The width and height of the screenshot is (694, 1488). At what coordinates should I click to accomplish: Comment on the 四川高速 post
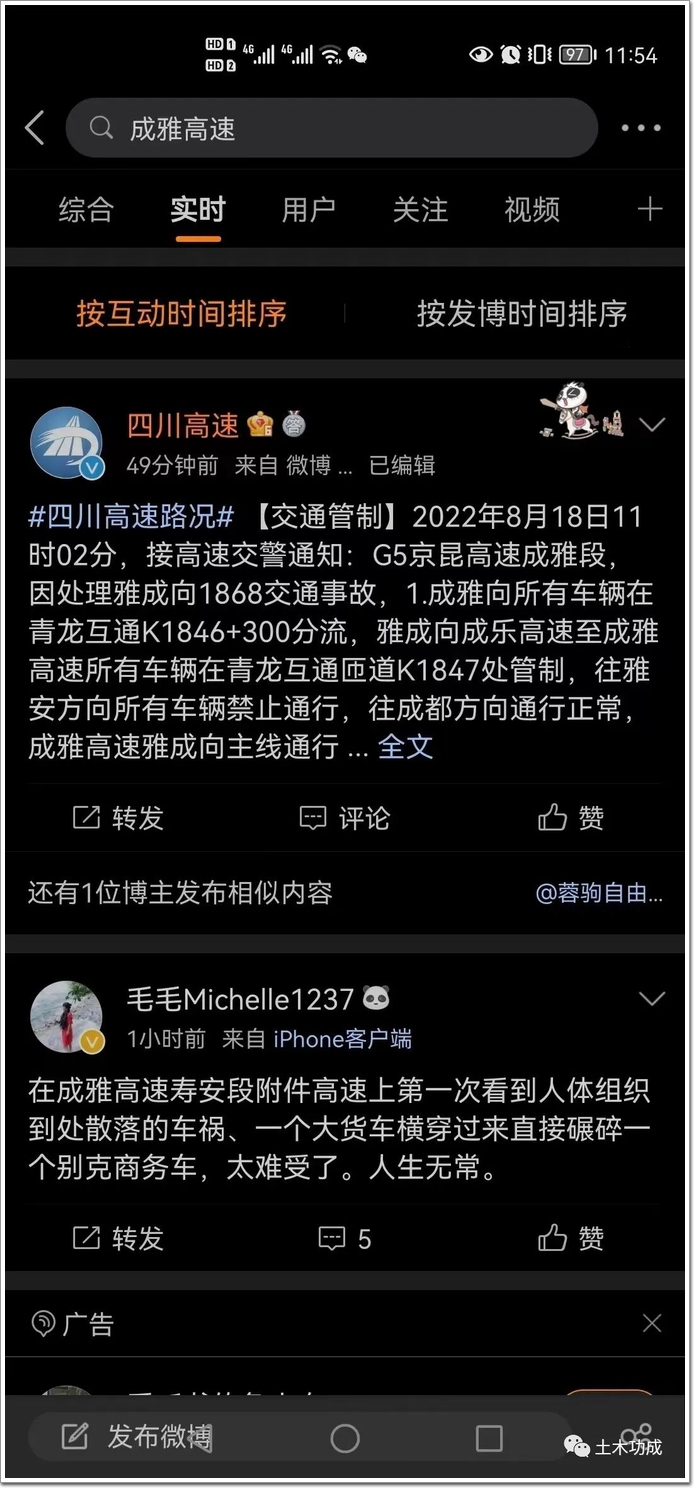click(x=345, y=819)
